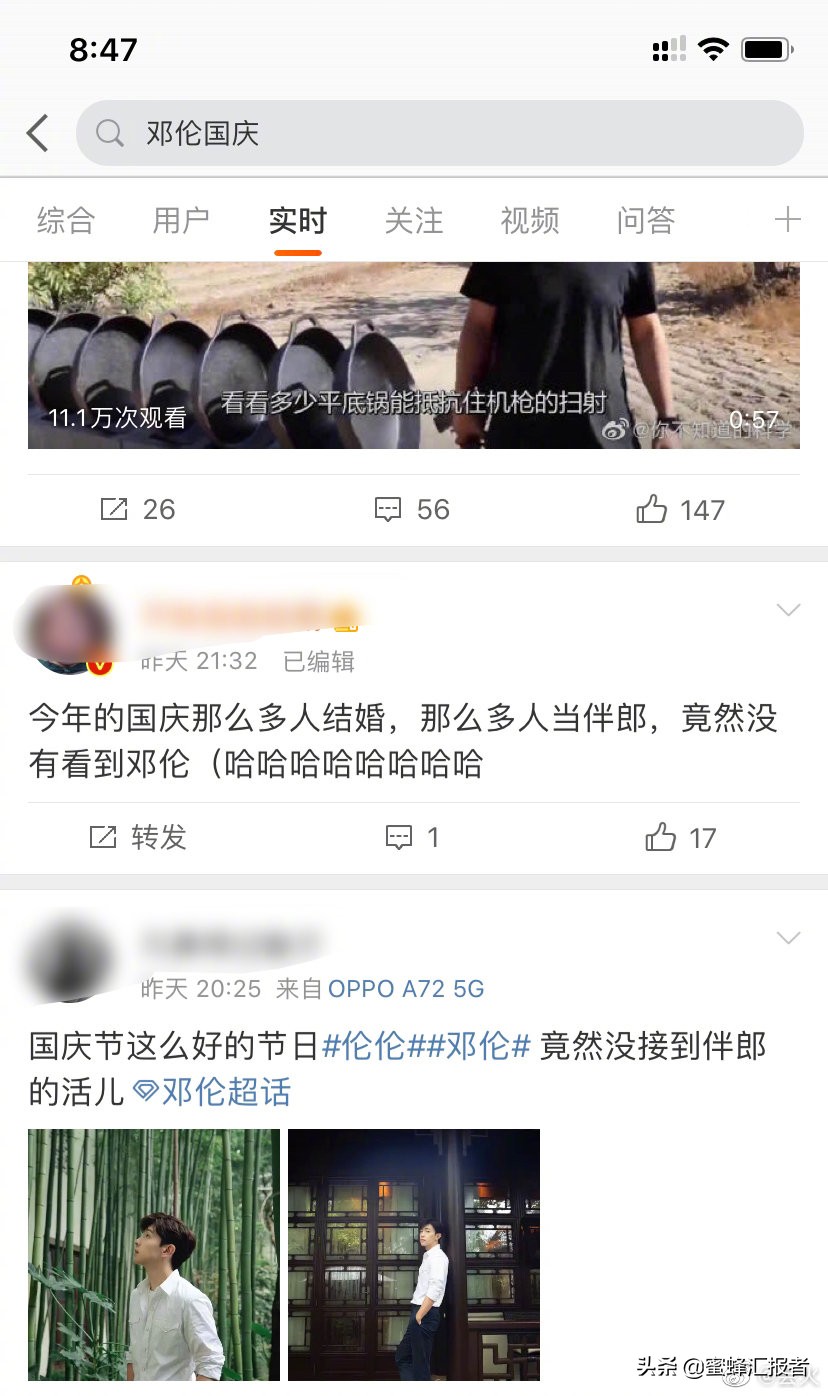Image resolution: width=828 pixels, height=1396 pixels.
Task: Like the post with 17 likes
Action: click(680, 837)
